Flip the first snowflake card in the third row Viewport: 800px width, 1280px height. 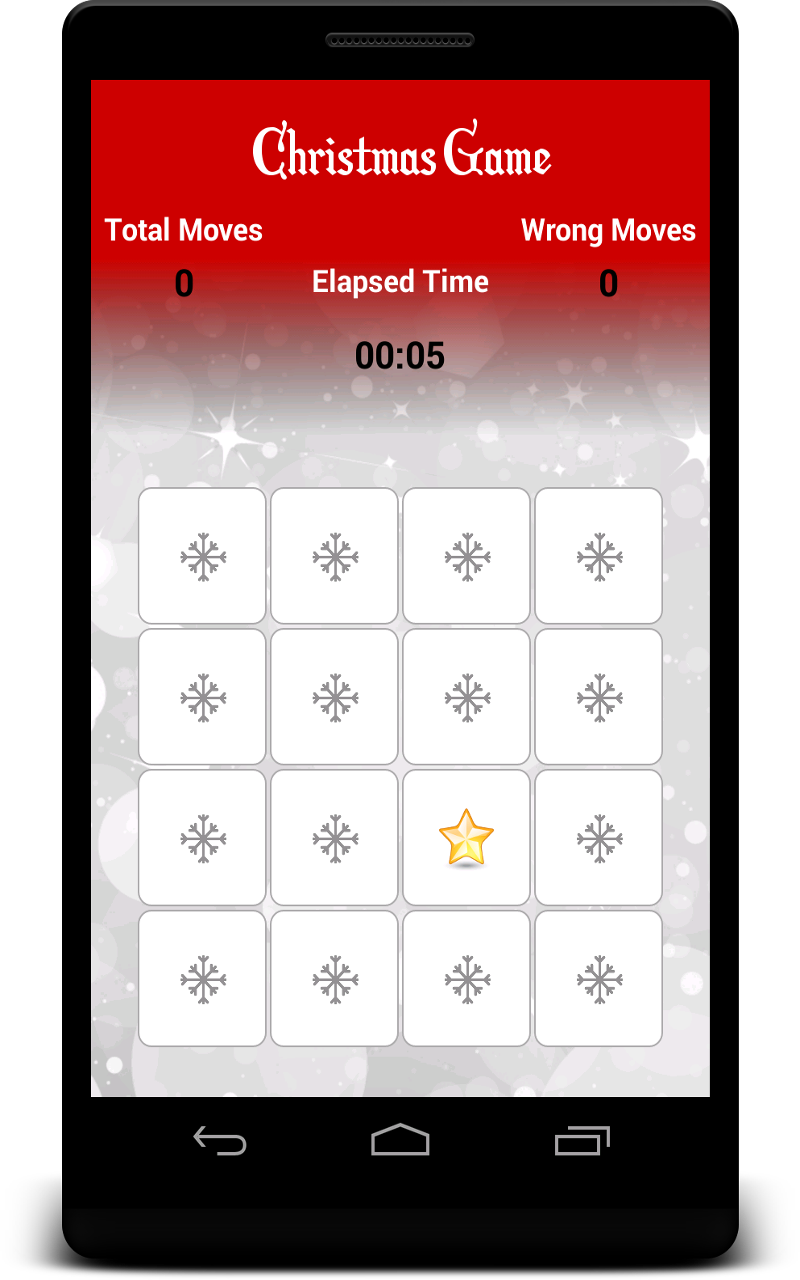pyautogui.click(x=202, y=837)
